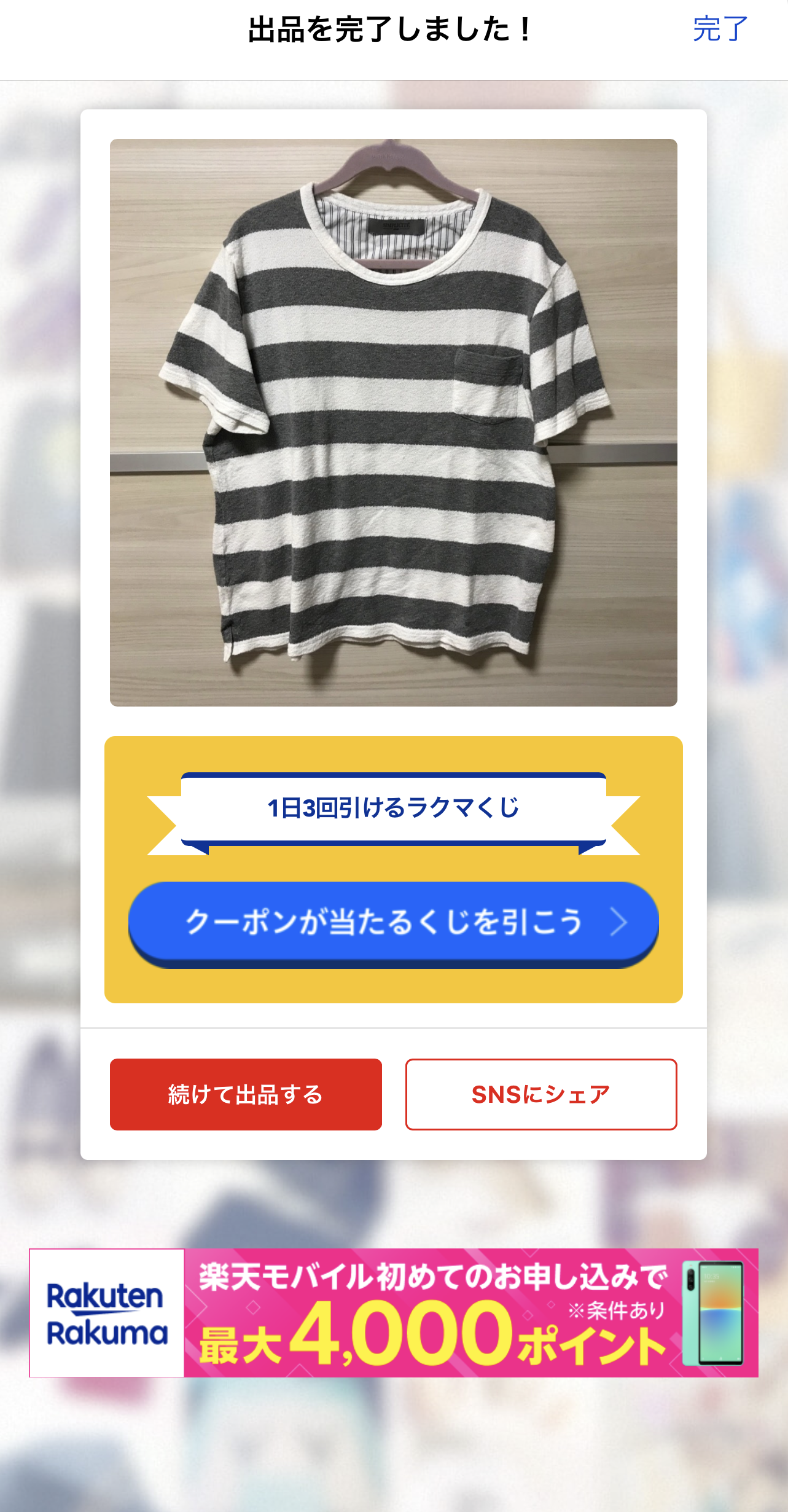
Task: Tap 完了 to finish listing
Action: click(x=720, y=29)
